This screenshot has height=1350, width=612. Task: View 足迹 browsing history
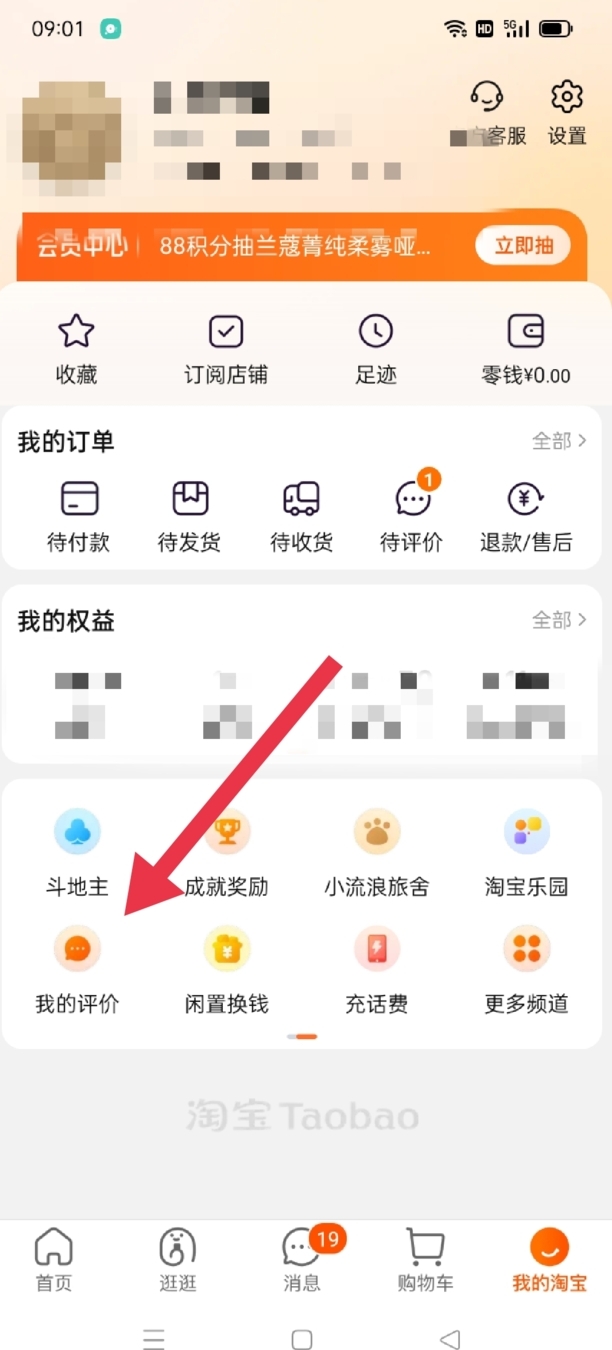coord(376,348)
